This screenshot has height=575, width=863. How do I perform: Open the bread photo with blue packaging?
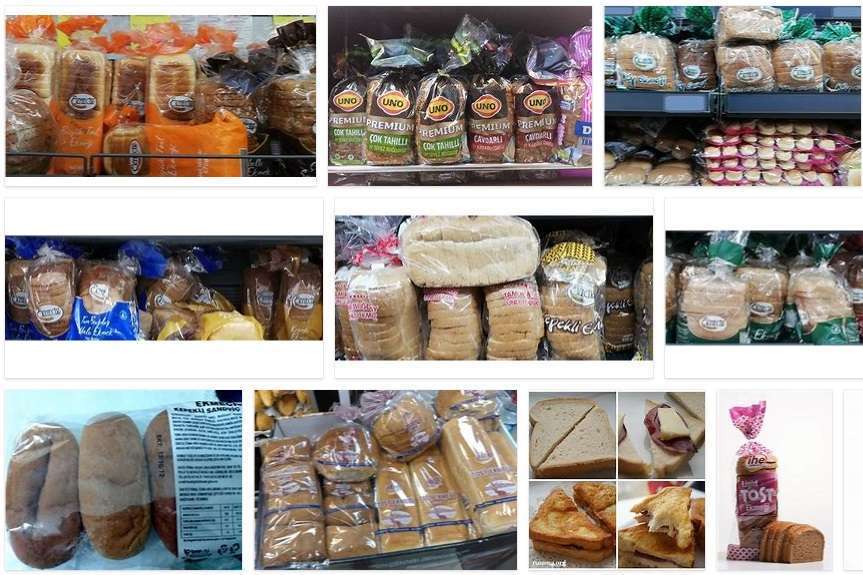pos(164,288)
